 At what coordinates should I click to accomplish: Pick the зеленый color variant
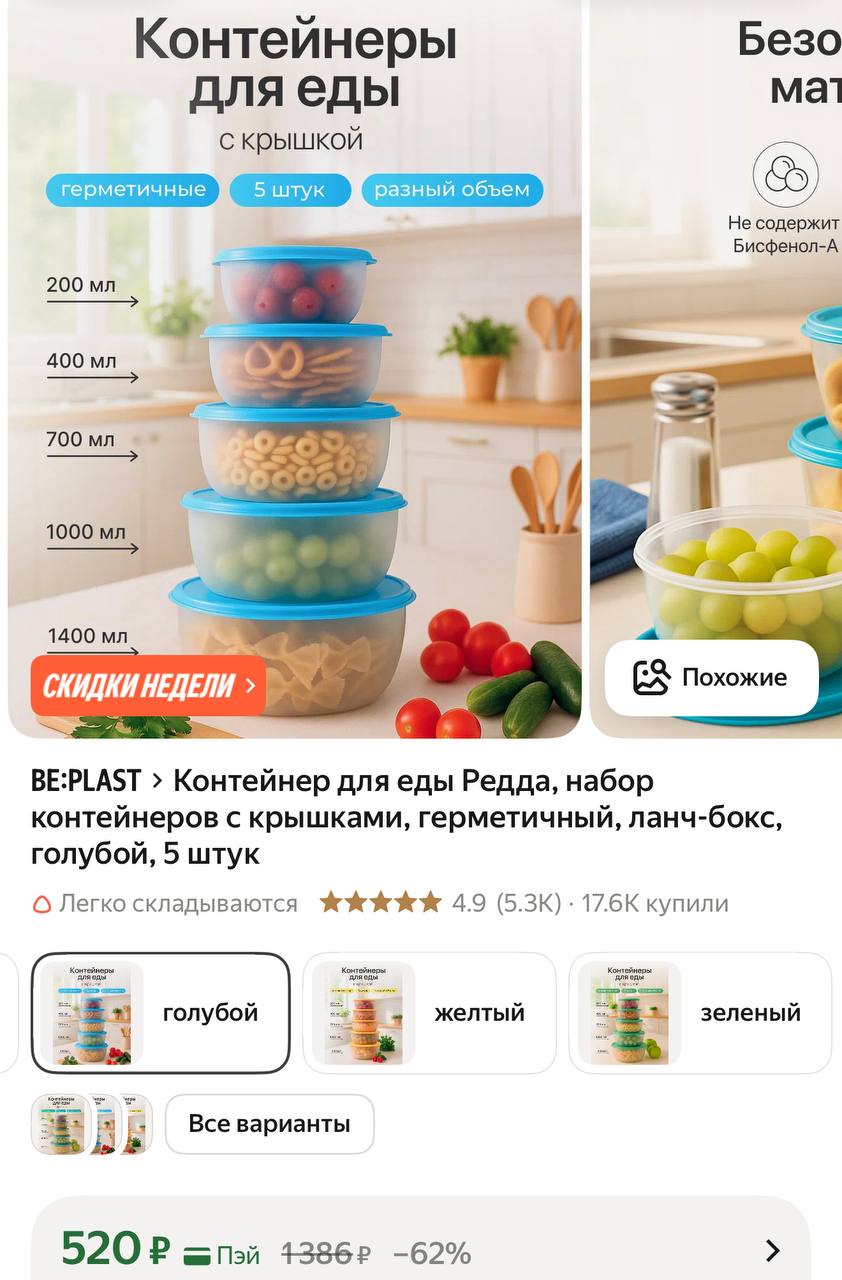(x=699, y=1012)
